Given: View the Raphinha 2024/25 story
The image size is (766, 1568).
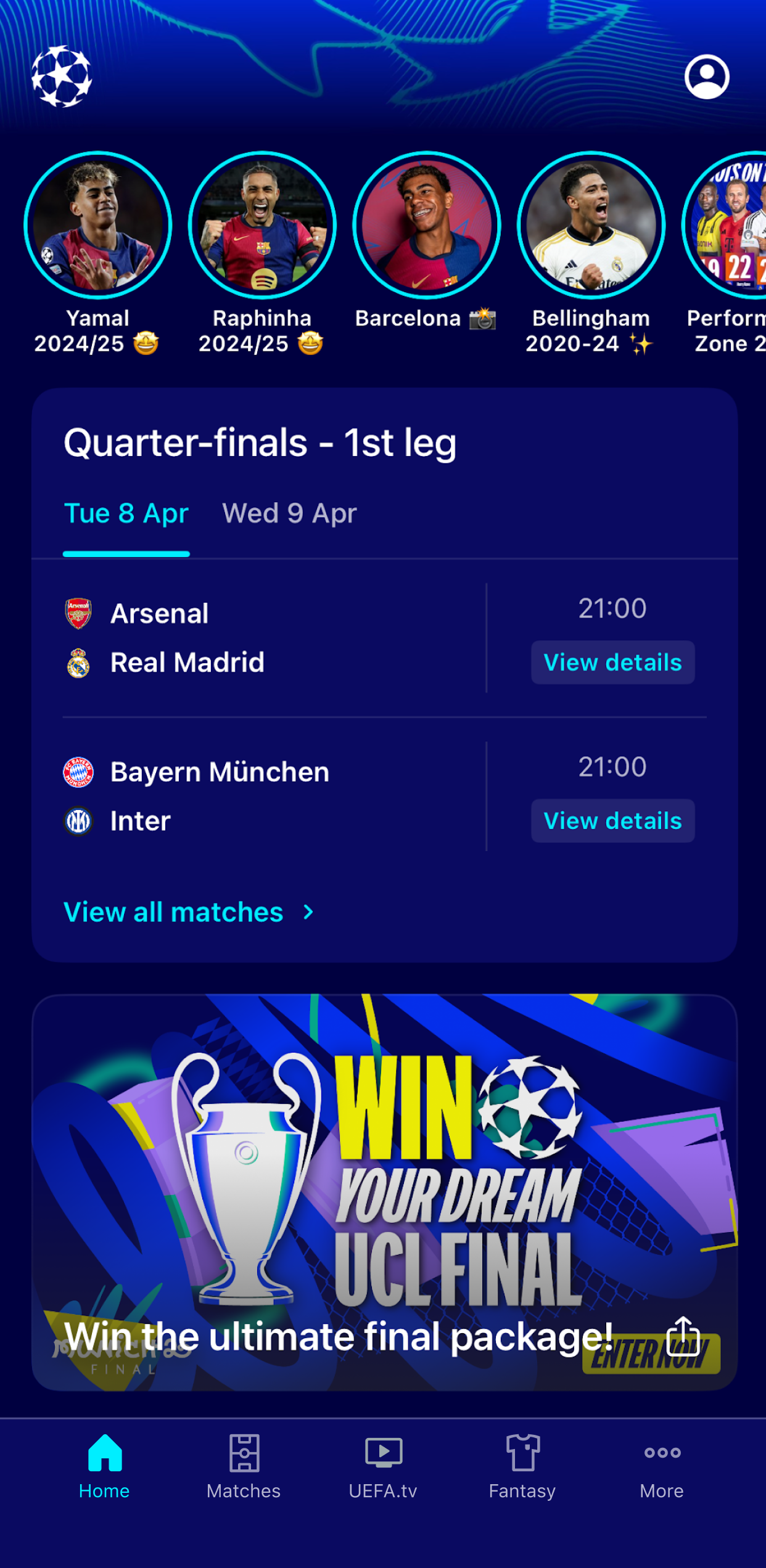Looking at the screenshot, I should click(x=262, y=226).
